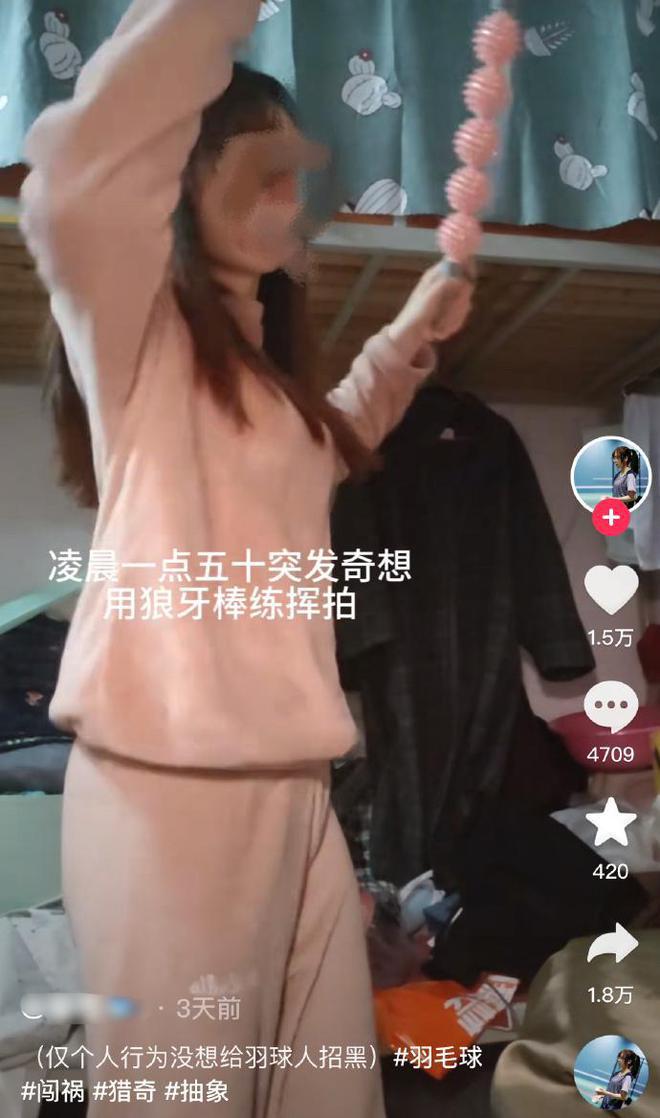Open the spinning sound disc
This screenshot has height=1118, width=660.
(x=611, y=1072)
